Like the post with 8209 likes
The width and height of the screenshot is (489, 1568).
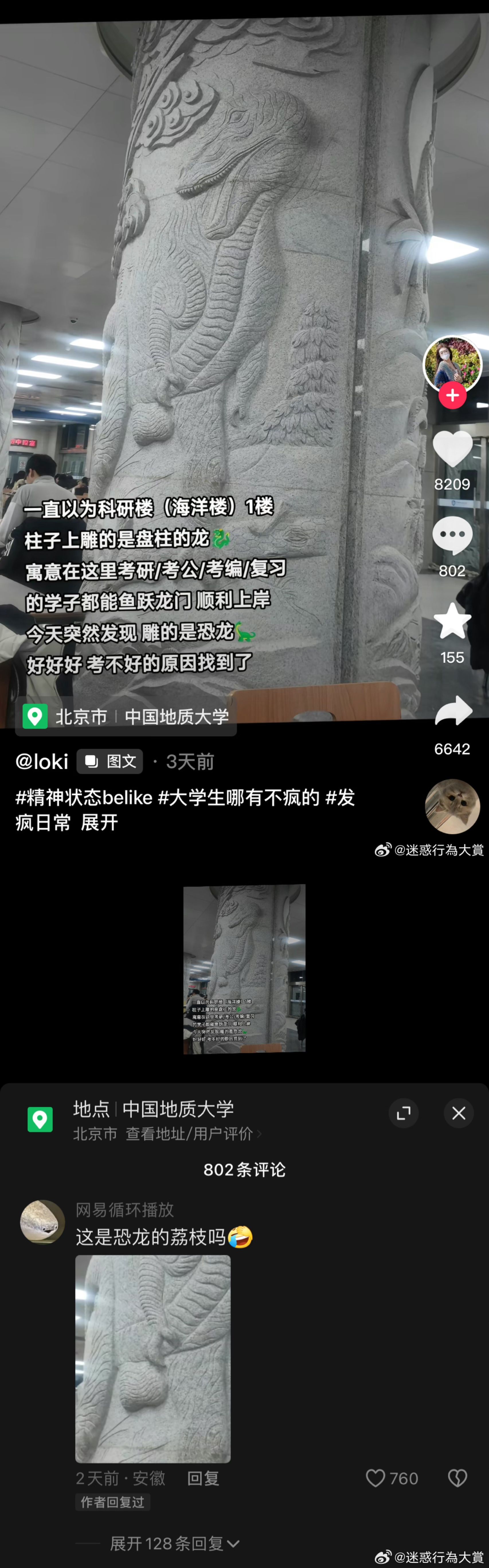click(452, 449)
